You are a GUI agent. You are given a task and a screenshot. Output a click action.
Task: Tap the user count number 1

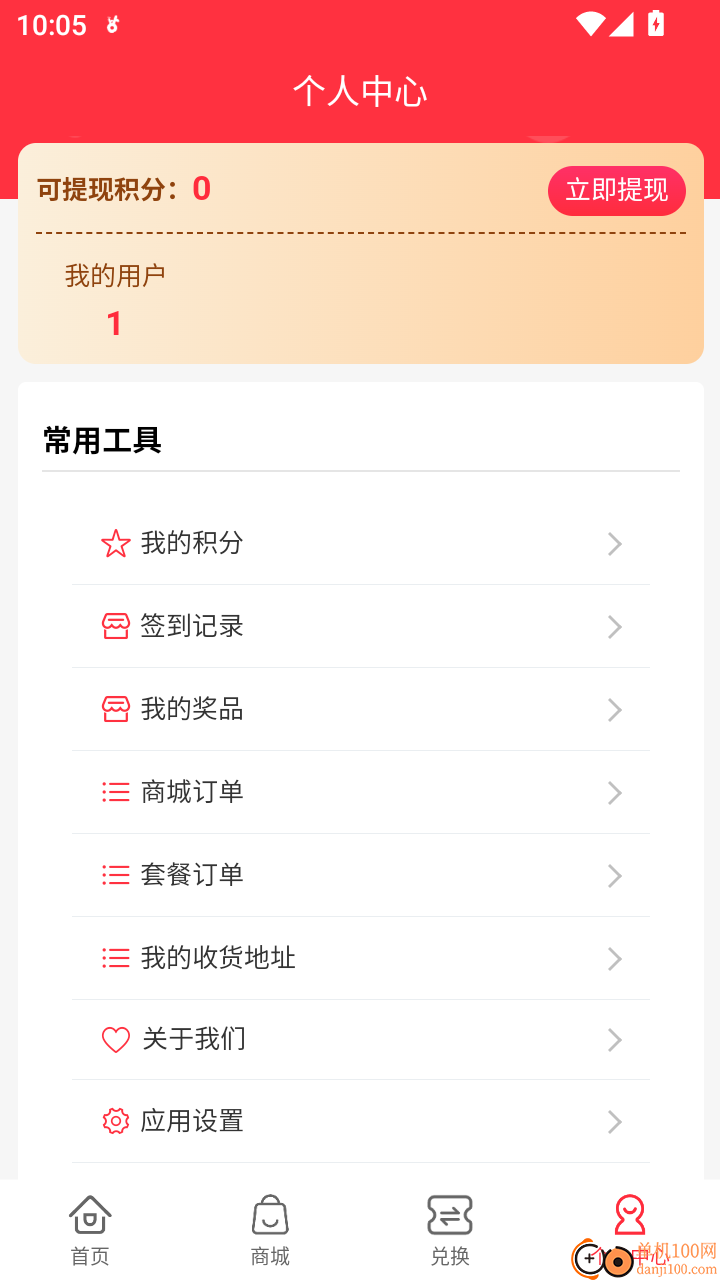pyautogui.click(x=114, y=322)
